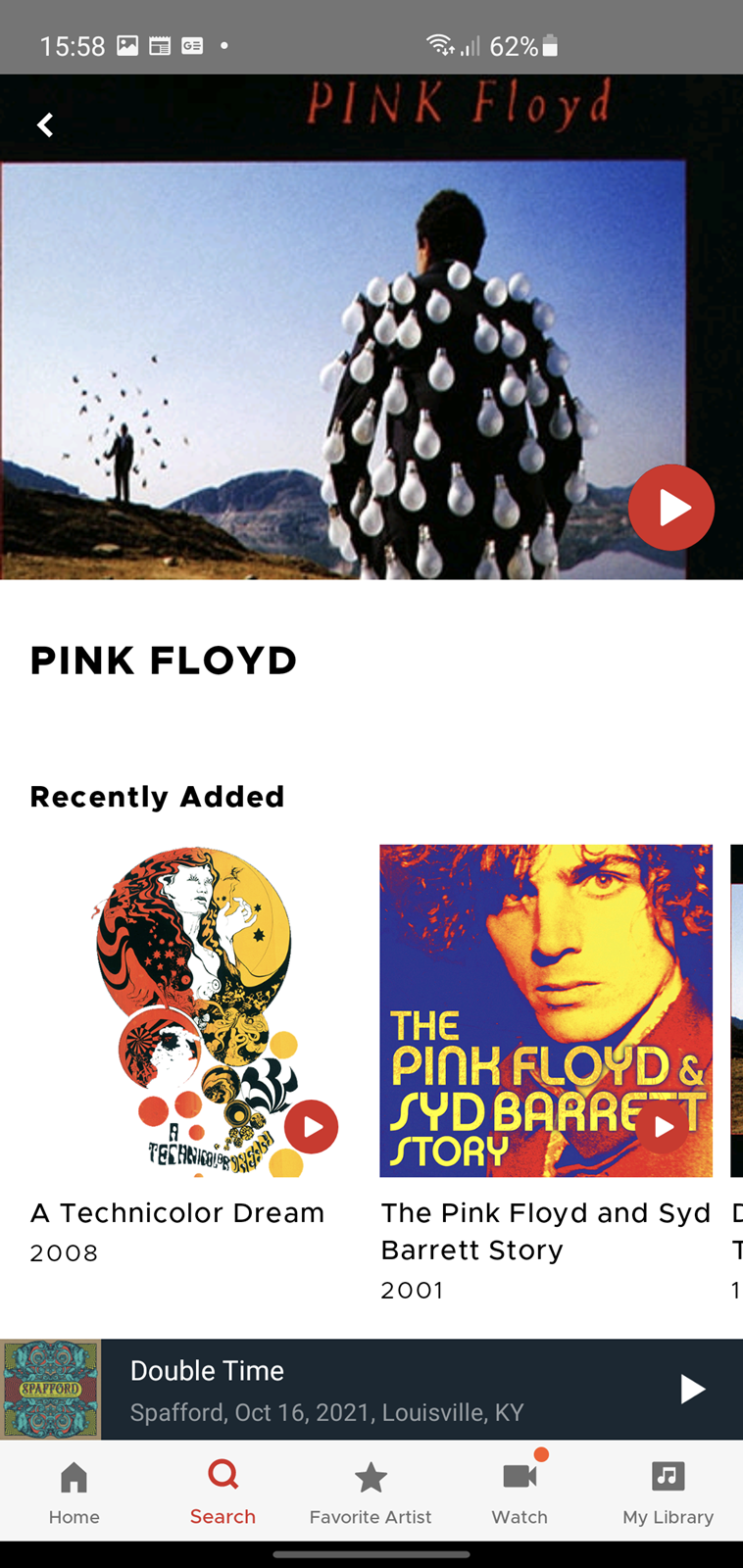The height and width of the screenshot is (1568, 743).
Task: Open the Double Time now-playing bar
Action: pos(371,1390)
